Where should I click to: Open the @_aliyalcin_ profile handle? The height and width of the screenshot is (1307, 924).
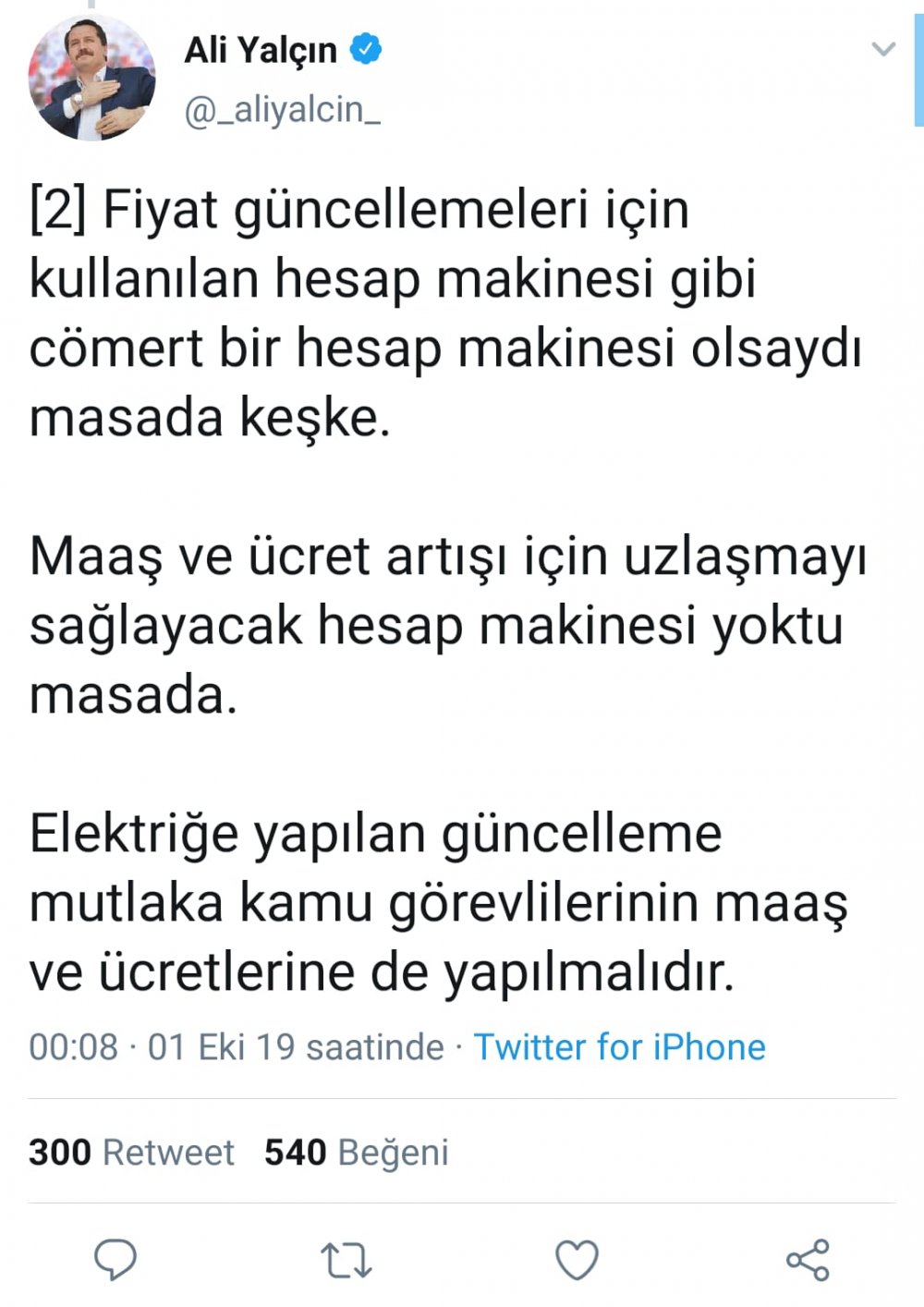point(282,110)
